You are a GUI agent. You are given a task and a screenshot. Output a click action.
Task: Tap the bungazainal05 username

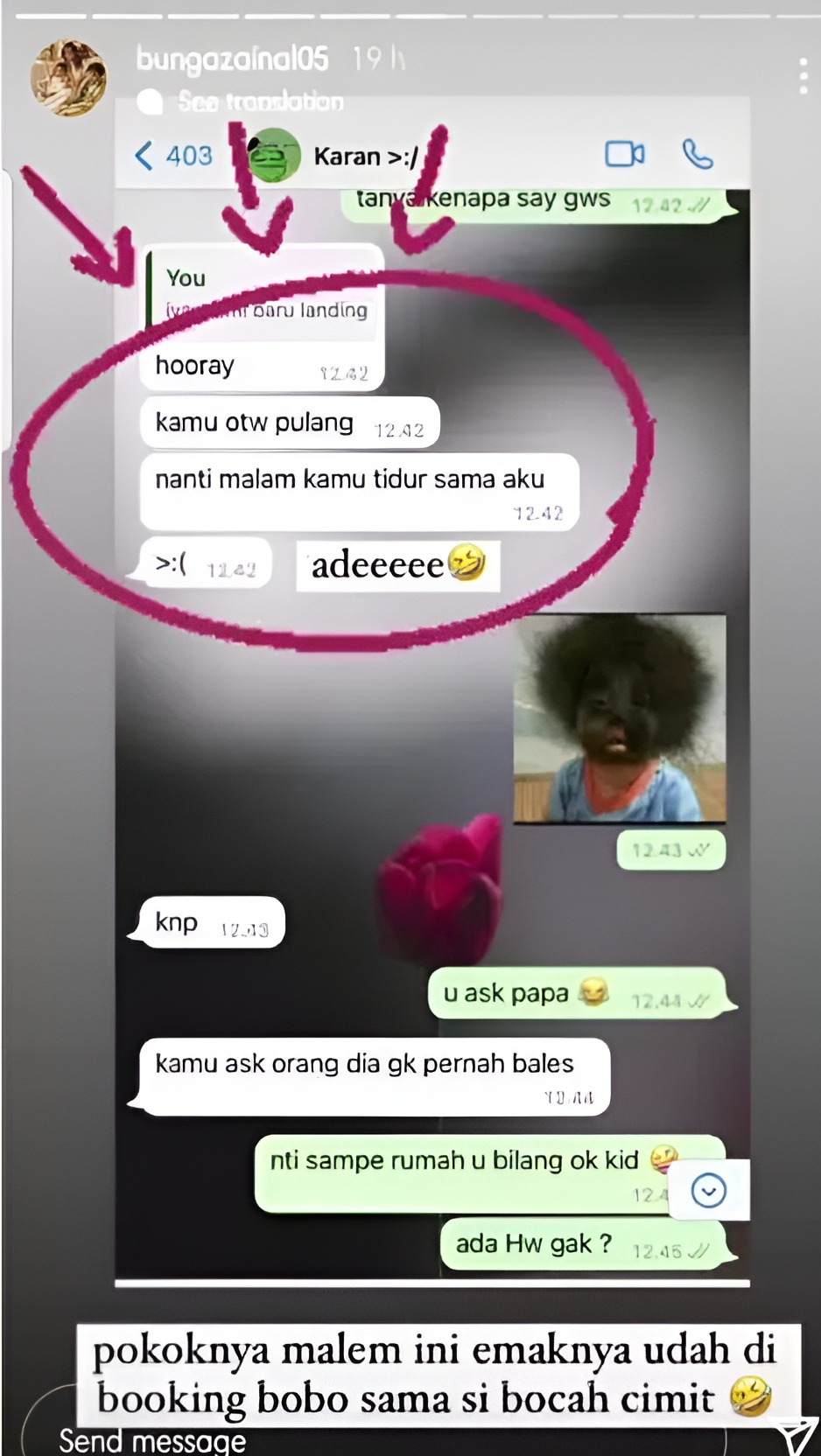232,59
